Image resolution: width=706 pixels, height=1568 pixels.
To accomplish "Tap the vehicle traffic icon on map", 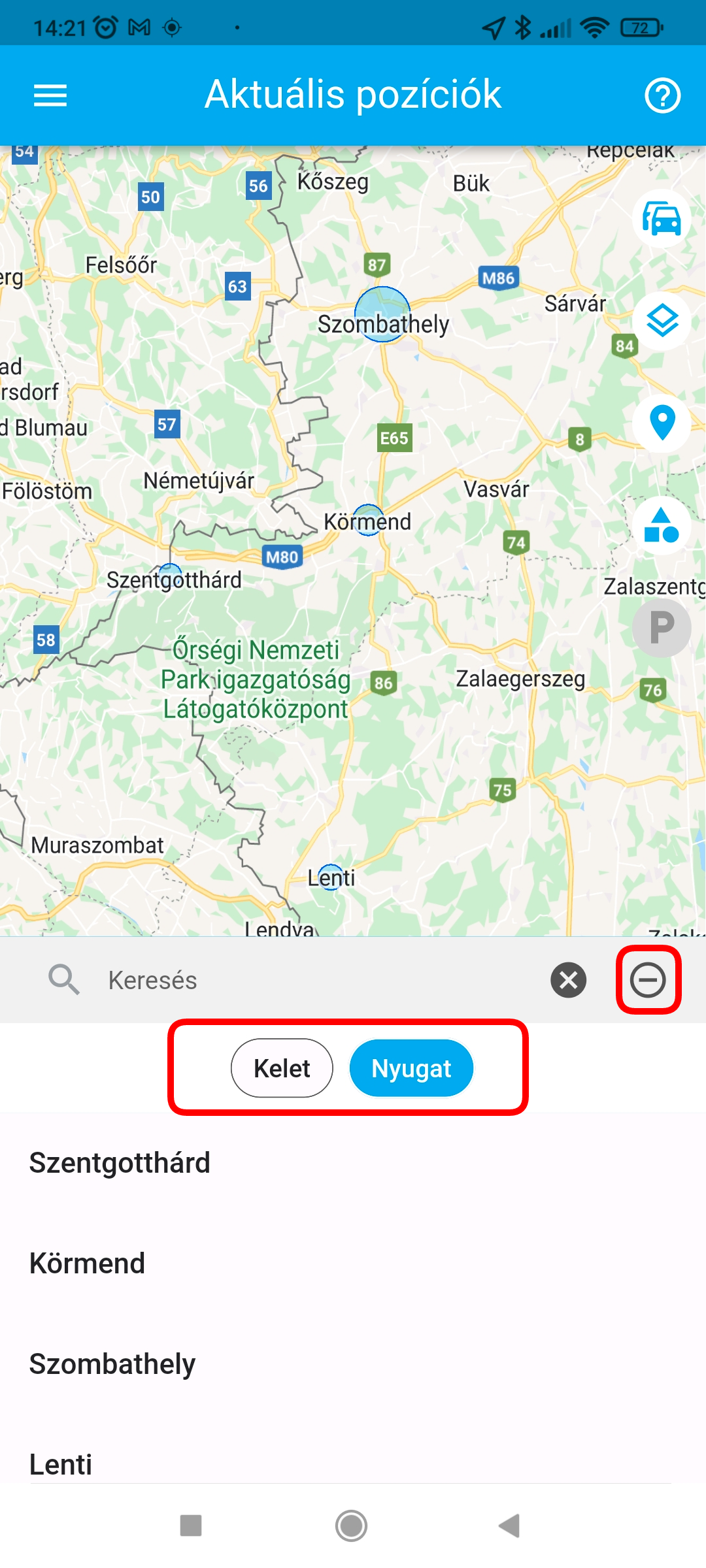I will tap(662, 219).
